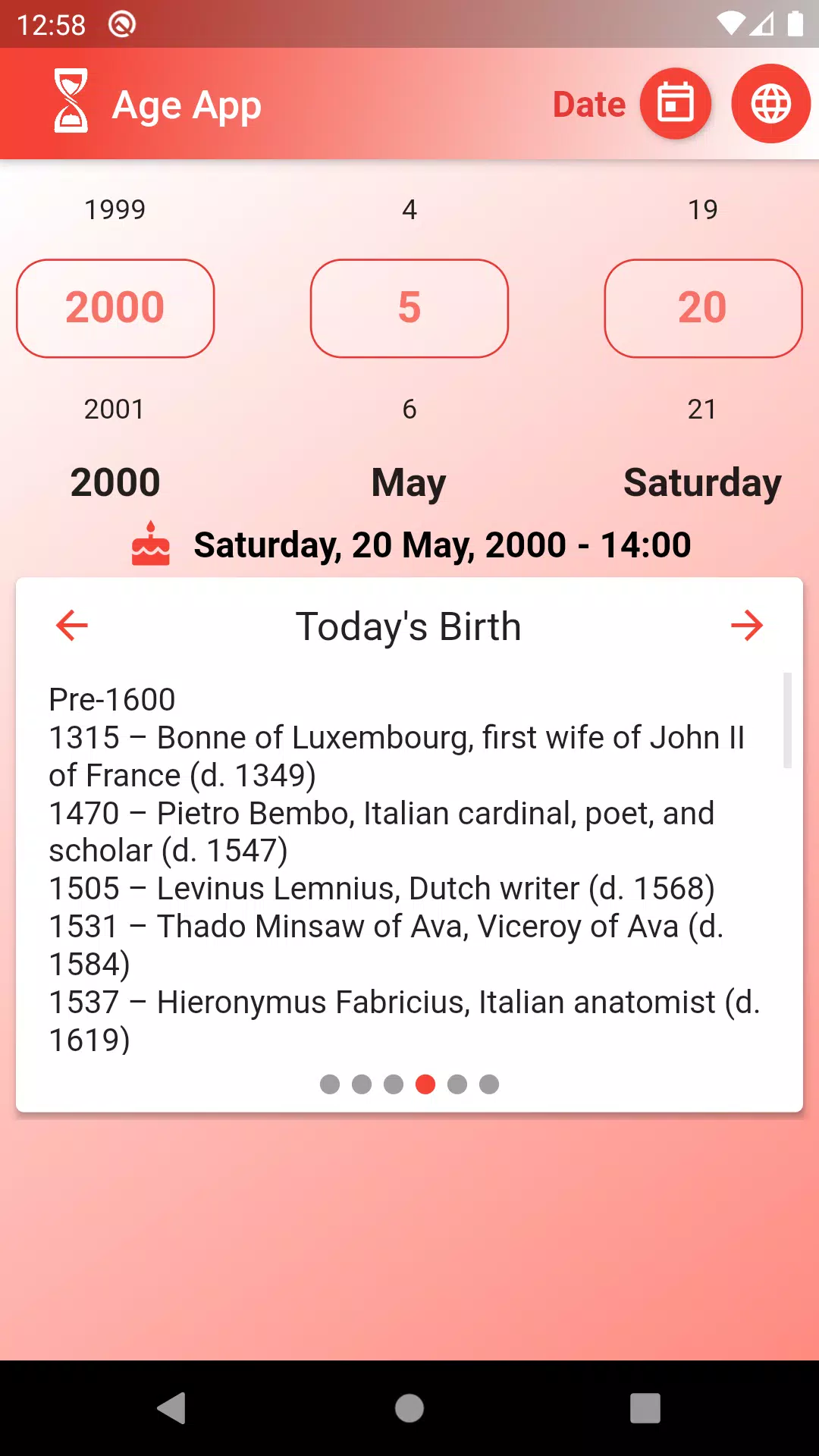The image size is (819, 1456).
Task: Tap the selected year 2000 box
Action: tap(115, 308)
